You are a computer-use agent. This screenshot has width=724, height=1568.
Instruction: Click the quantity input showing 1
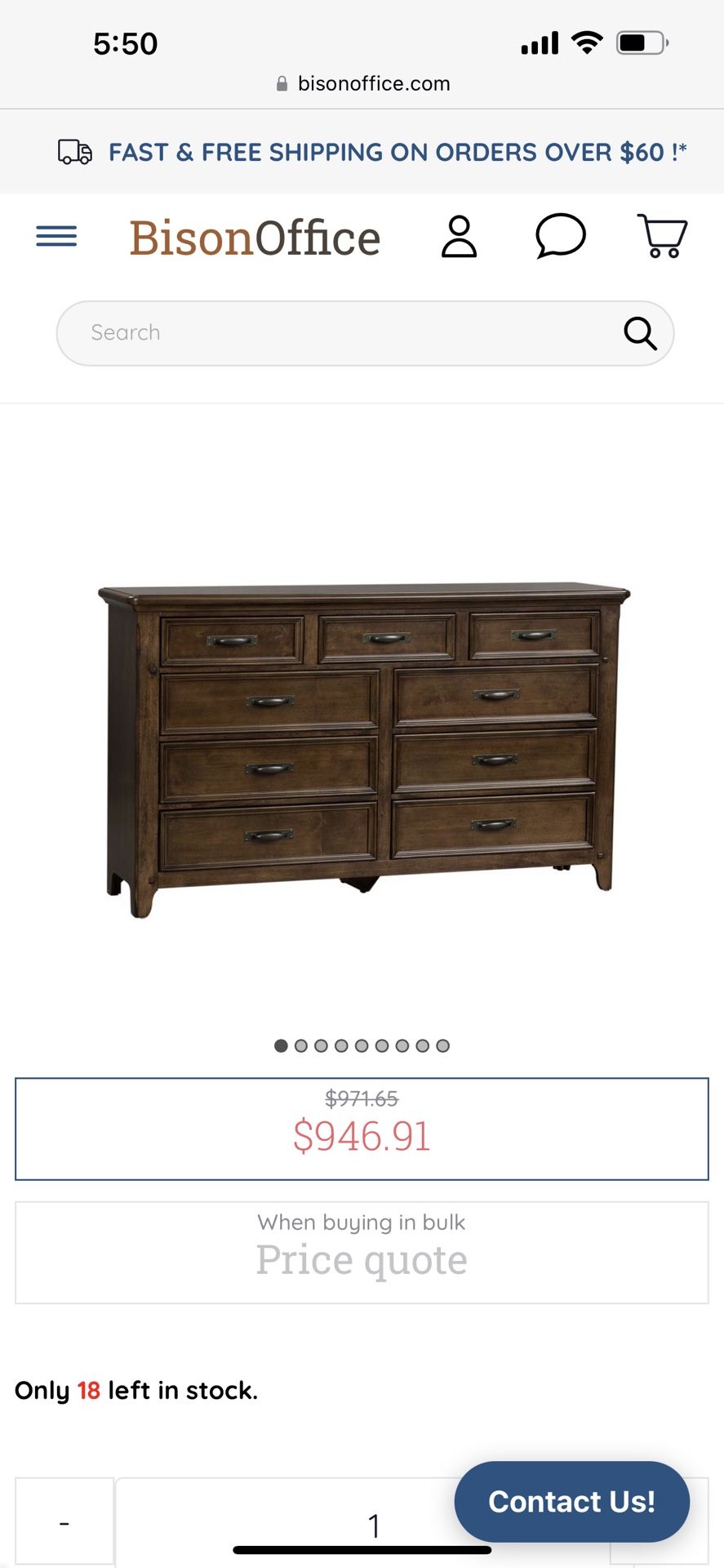coord(374,1521)
